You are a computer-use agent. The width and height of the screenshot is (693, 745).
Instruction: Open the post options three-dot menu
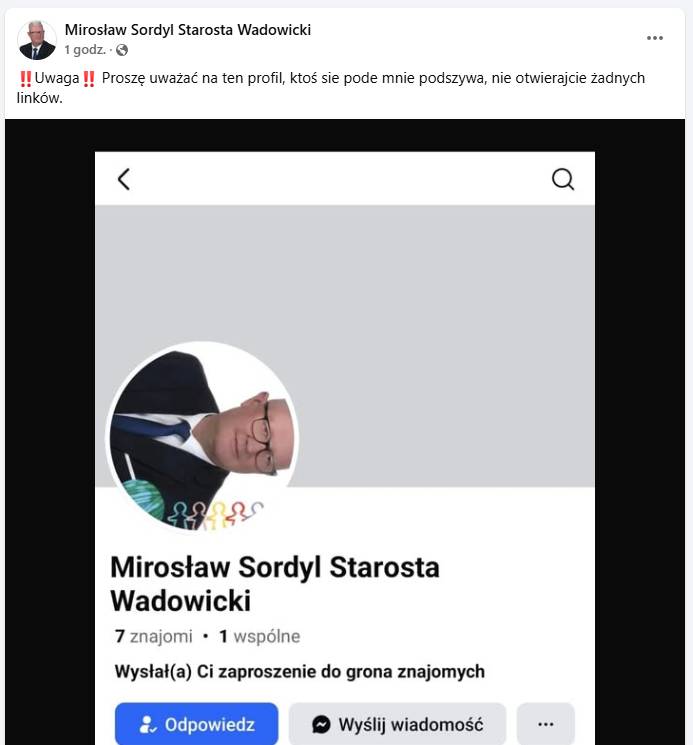coord(655,38)
